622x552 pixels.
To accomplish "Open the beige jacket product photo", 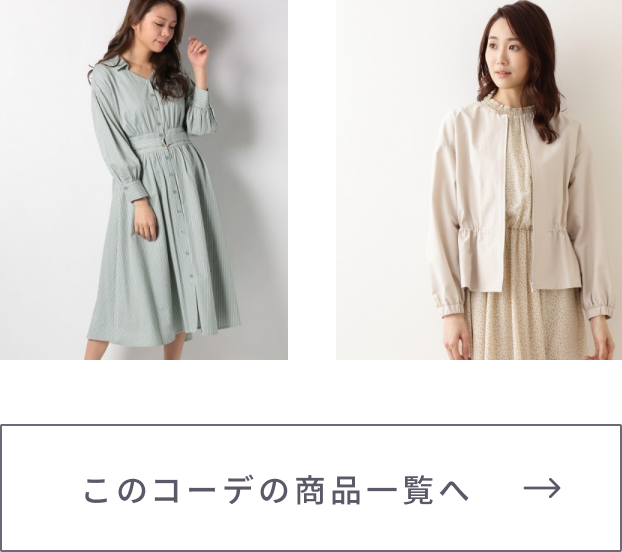I will (x=478, y=180).
